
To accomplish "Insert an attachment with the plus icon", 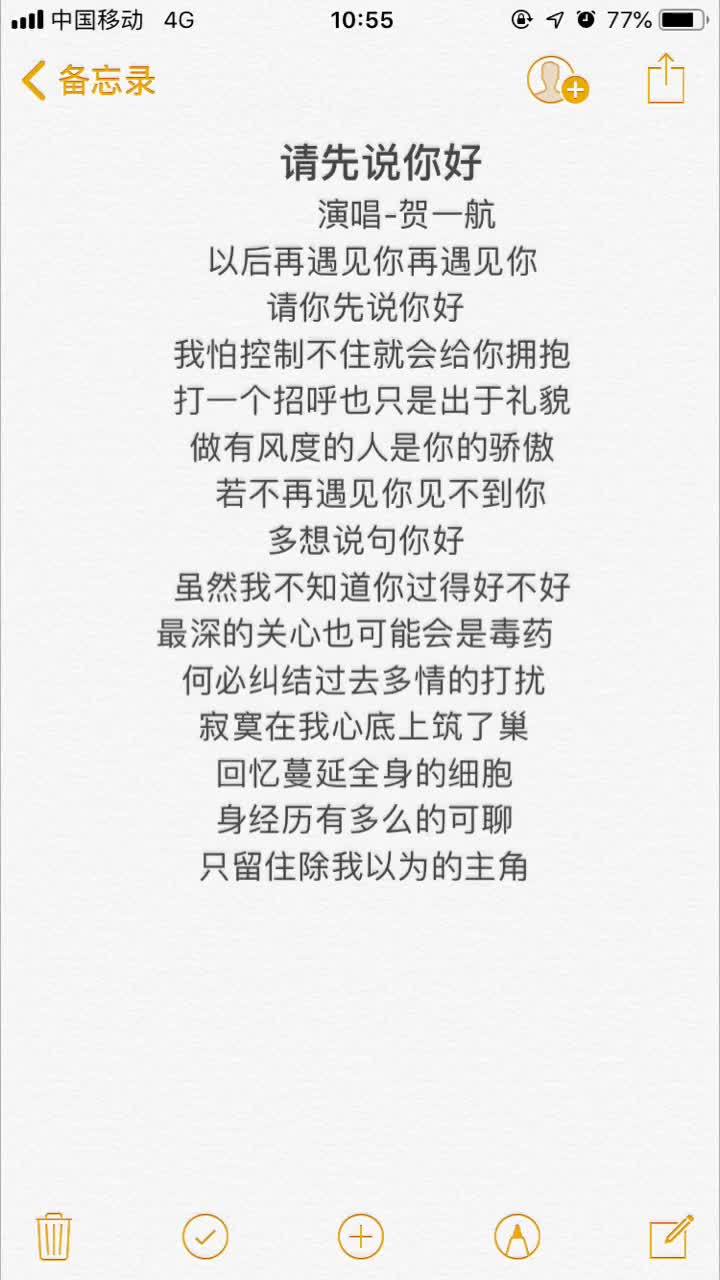I will pyautogui.click(x=360, y=1236).
